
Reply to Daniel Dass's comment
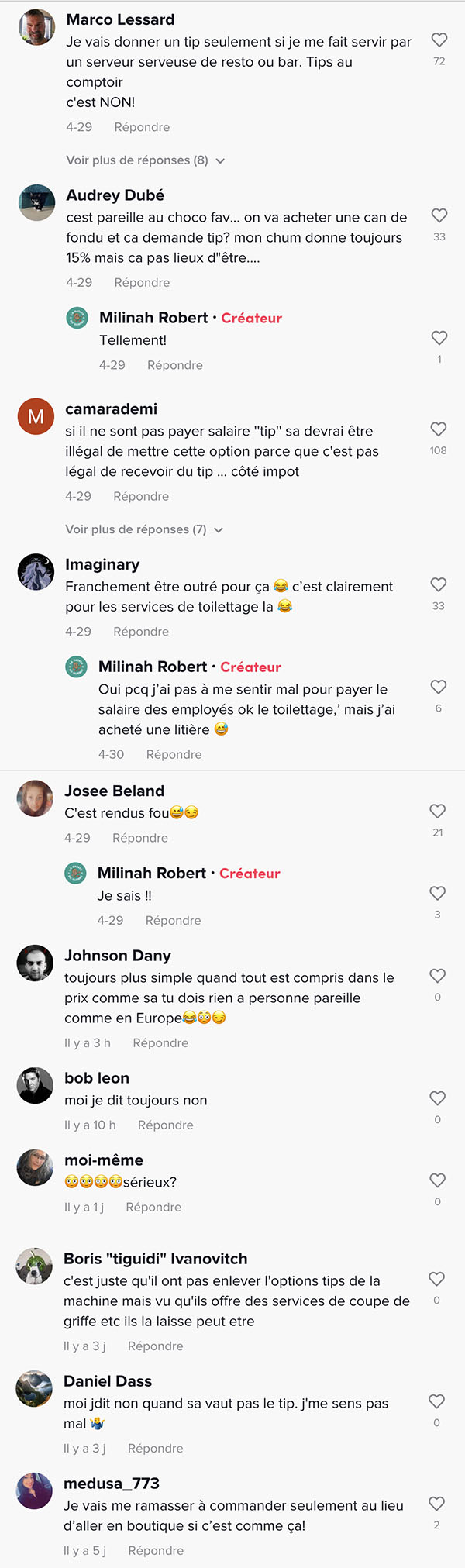[156, 1449]
